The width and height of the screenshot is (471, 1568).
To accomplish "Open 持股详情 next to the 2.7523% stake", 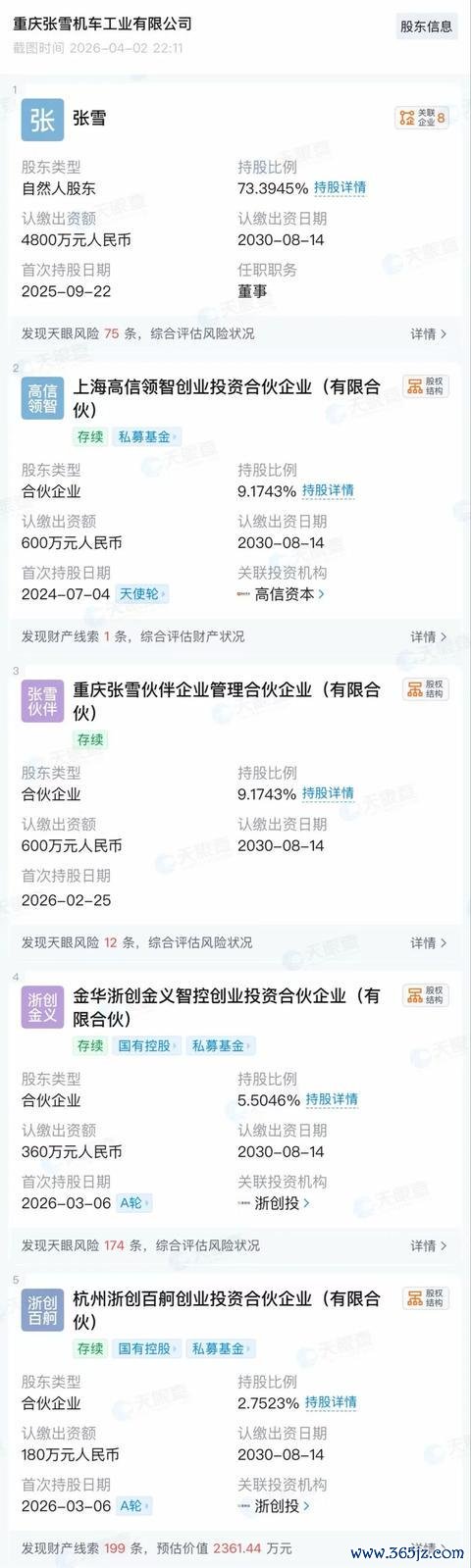I will coord(331,1402).
